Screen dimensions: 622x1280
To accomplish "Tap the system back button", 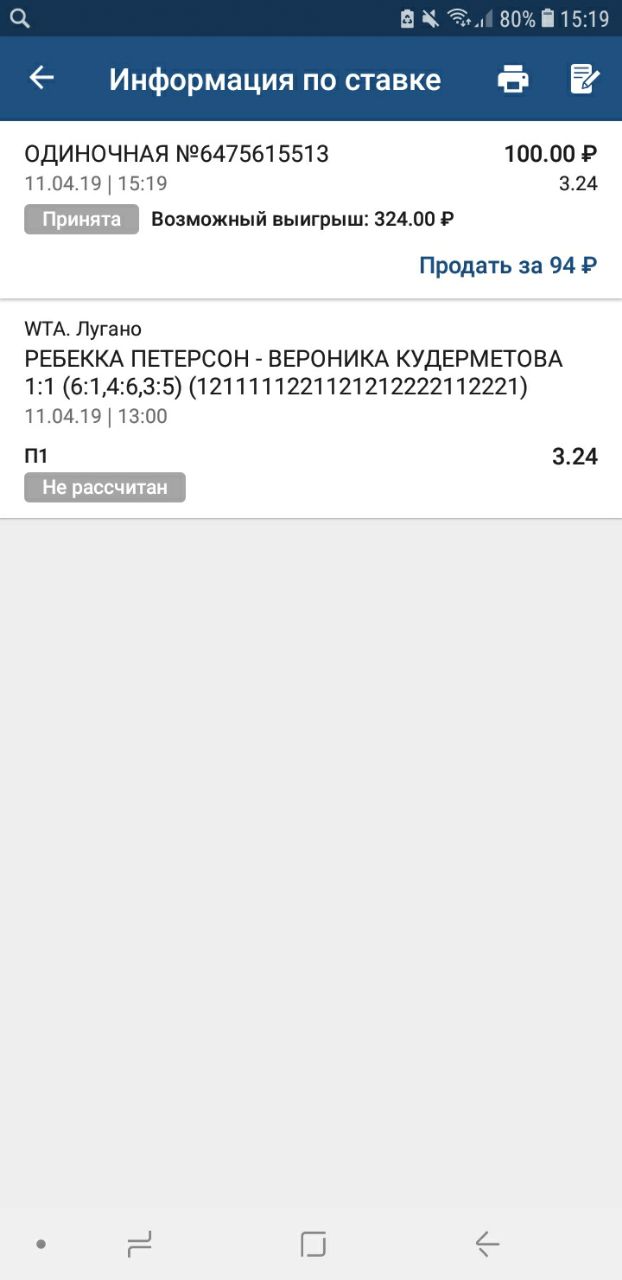I will (487, 1244).
